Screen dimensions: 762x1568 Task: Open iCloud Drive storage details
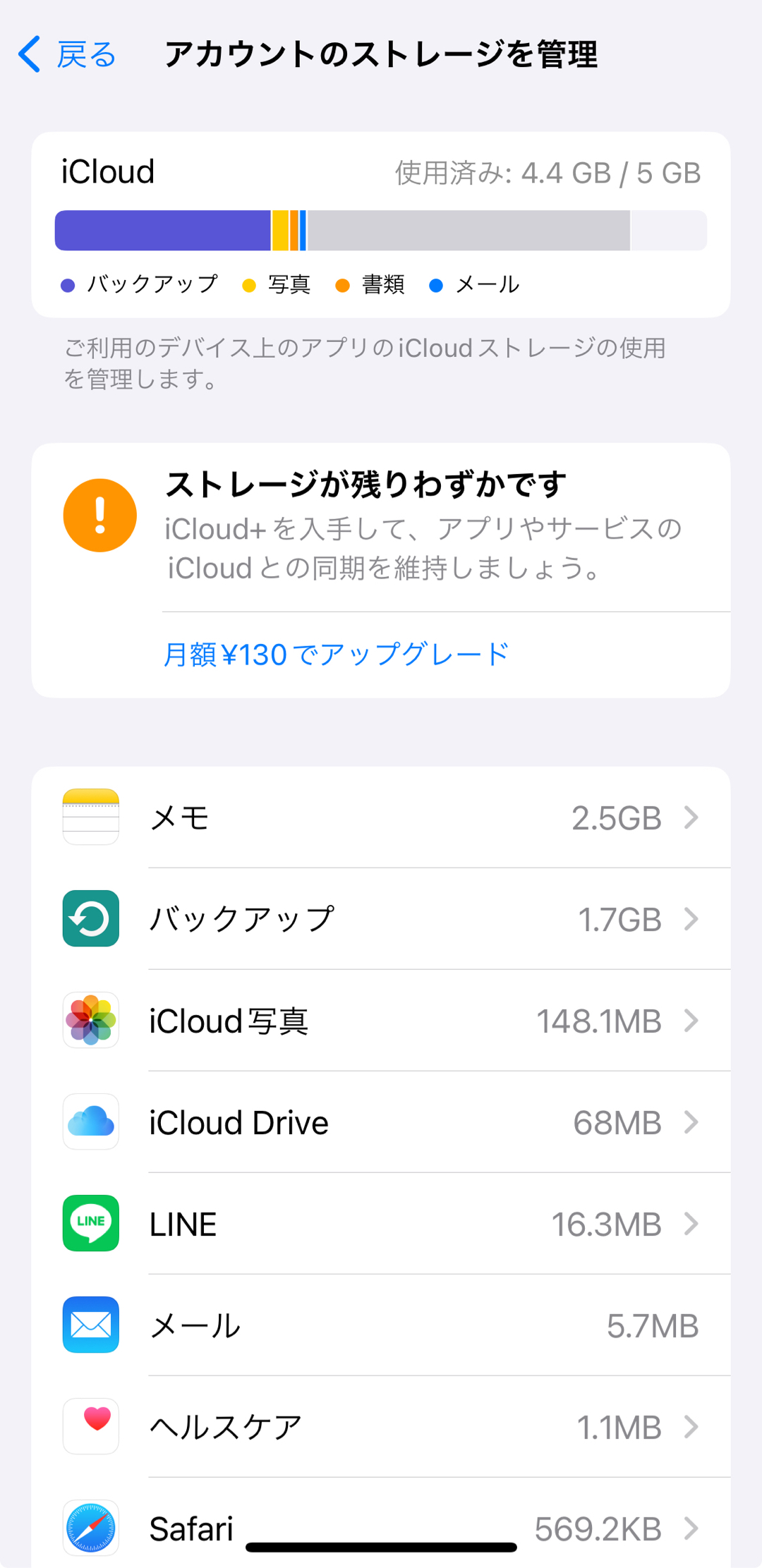pos(381,1122)
